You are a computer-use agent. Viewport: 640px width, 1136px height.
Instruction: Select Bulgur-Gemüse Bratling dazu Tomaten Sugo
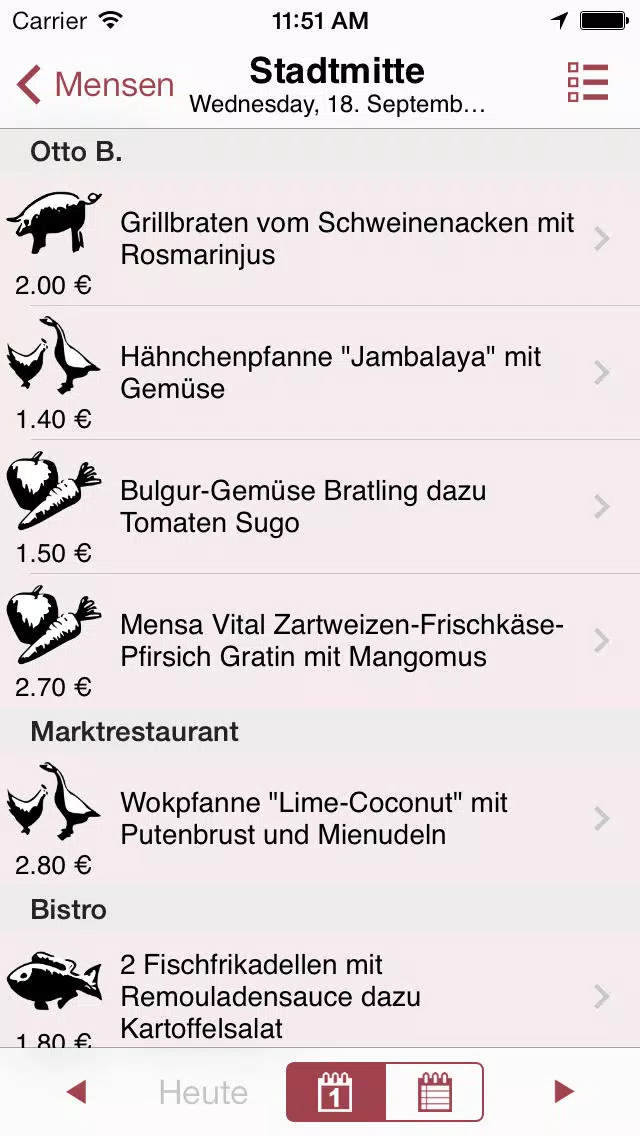point(320,506)
